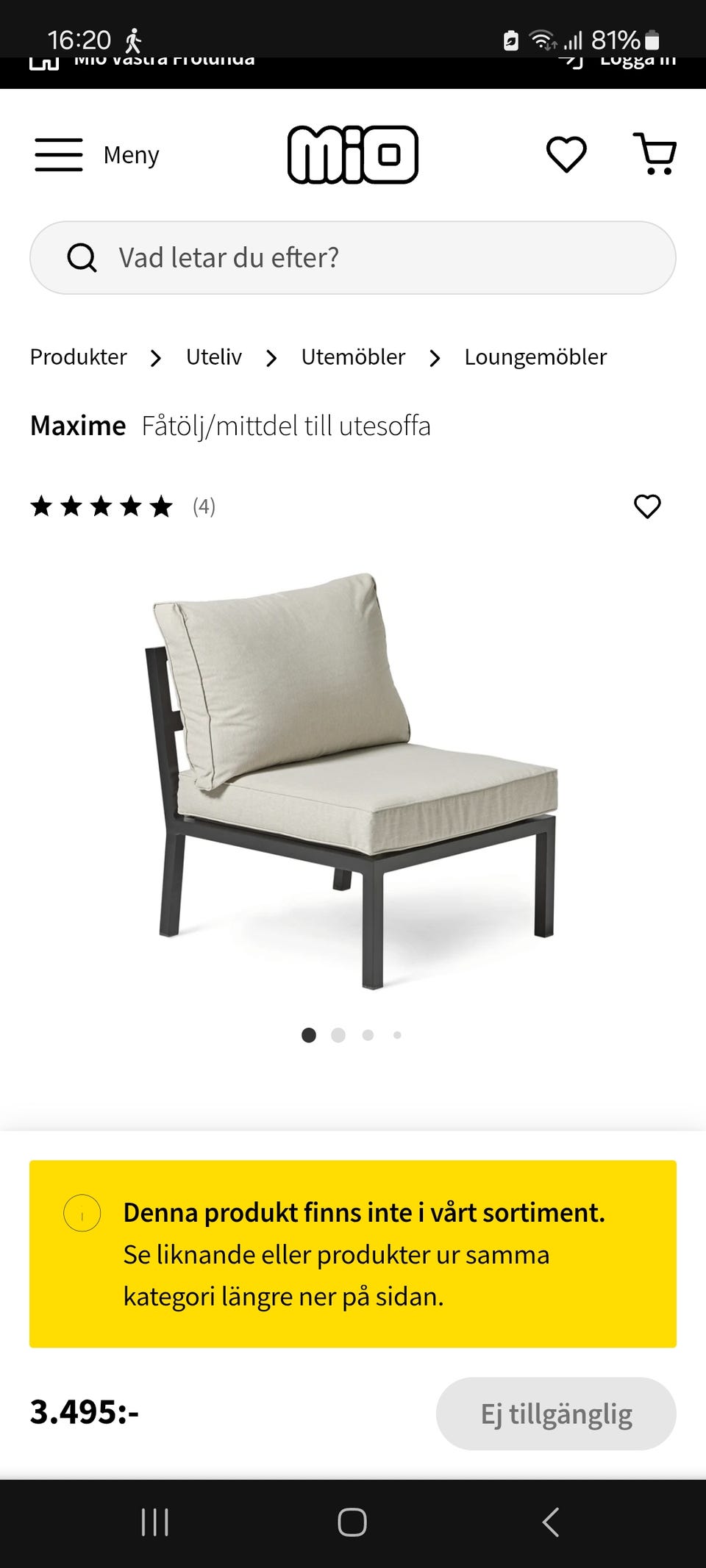Select the second image indicator dot

[338, 1035]
